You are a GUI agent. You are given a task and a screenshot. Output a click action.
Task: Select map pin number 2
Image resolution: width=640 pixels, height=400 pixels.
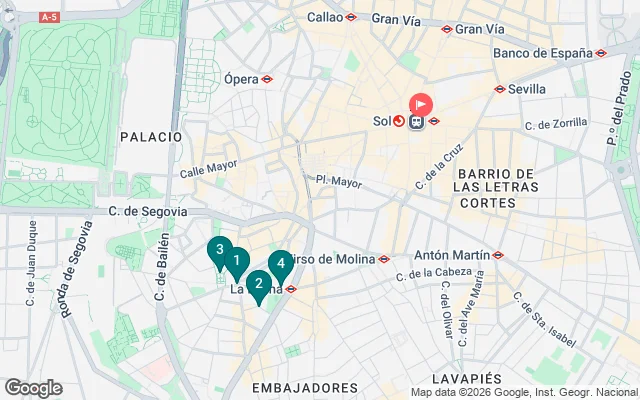click(259, 285)
